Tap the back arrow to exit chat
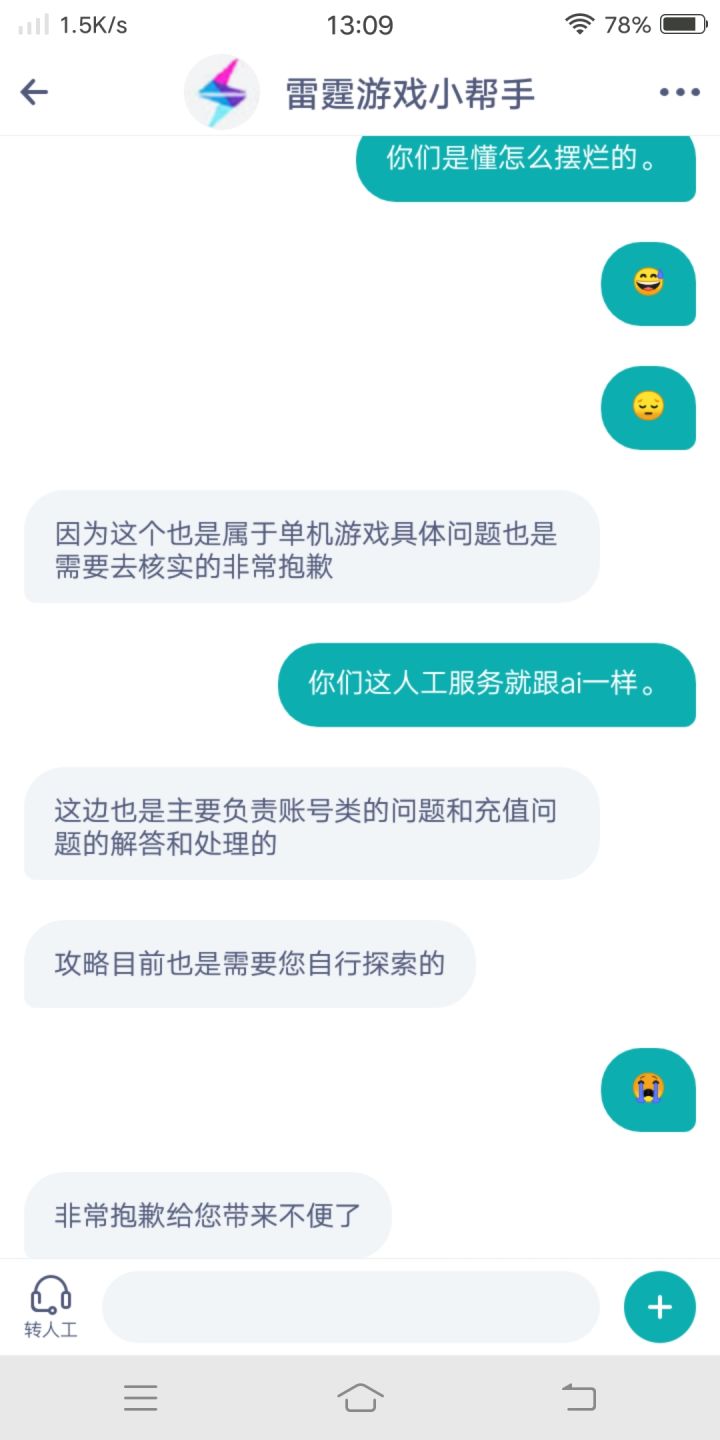The height and width of the screenshot is (1440, 720). click(34, 91)
